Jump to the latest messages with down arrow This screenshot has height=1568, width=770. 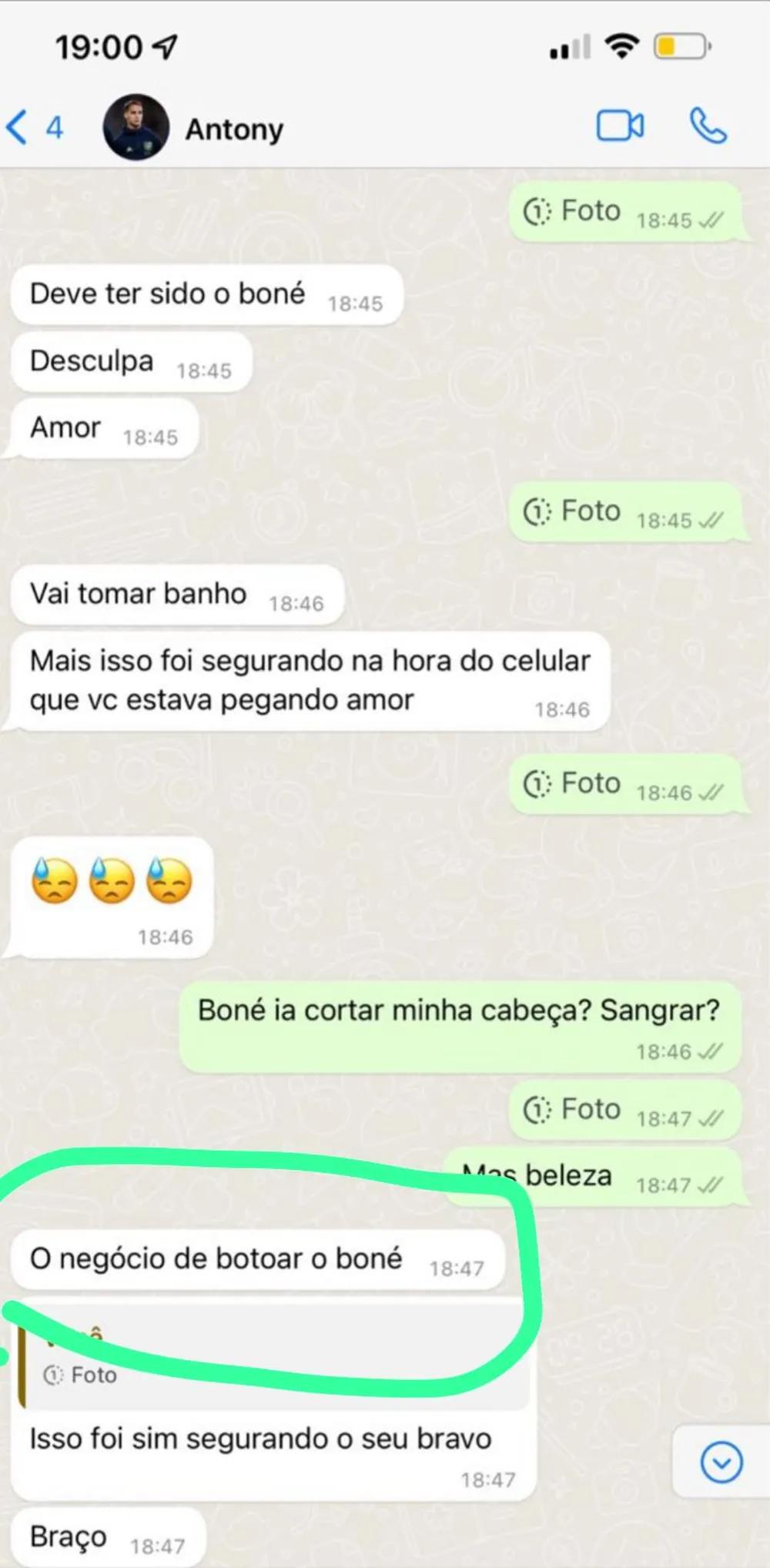click(x=721, y=1462)
